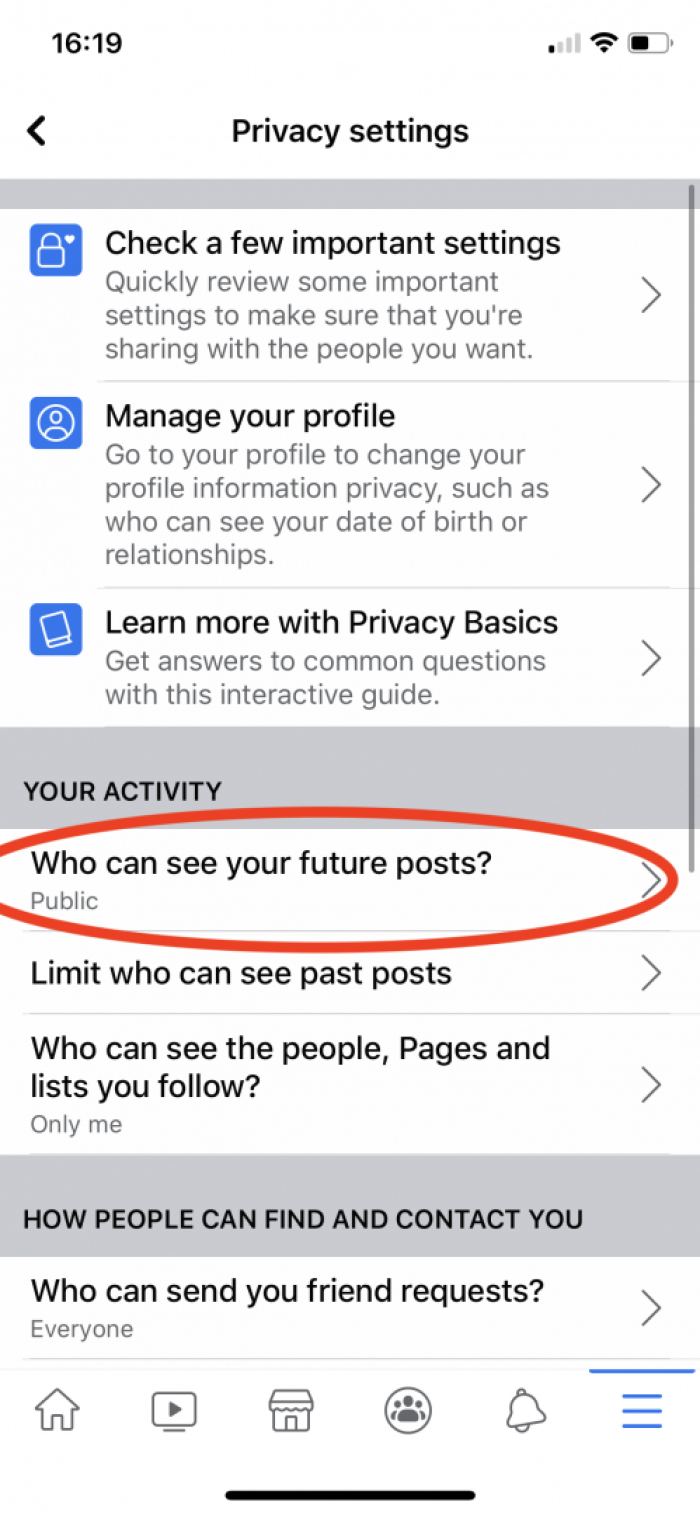Switch to the Marketplace tab
The width and height of the screenshot is (700, 1515).
tap(291, 1410)
